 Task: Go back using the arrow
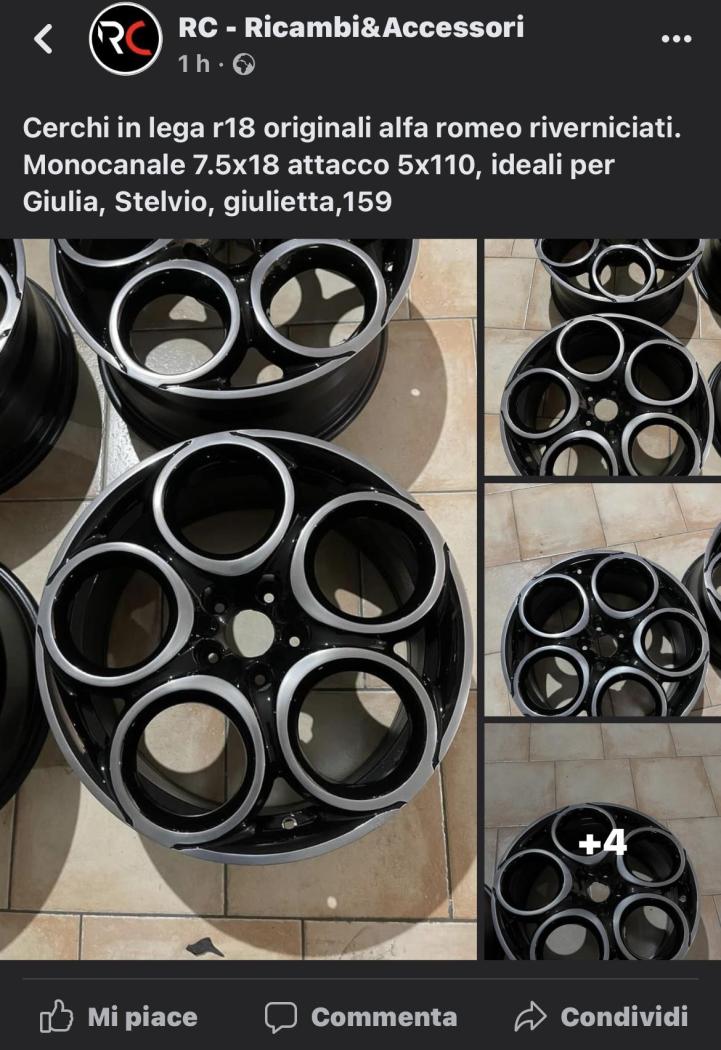click(x=43, y=39)
